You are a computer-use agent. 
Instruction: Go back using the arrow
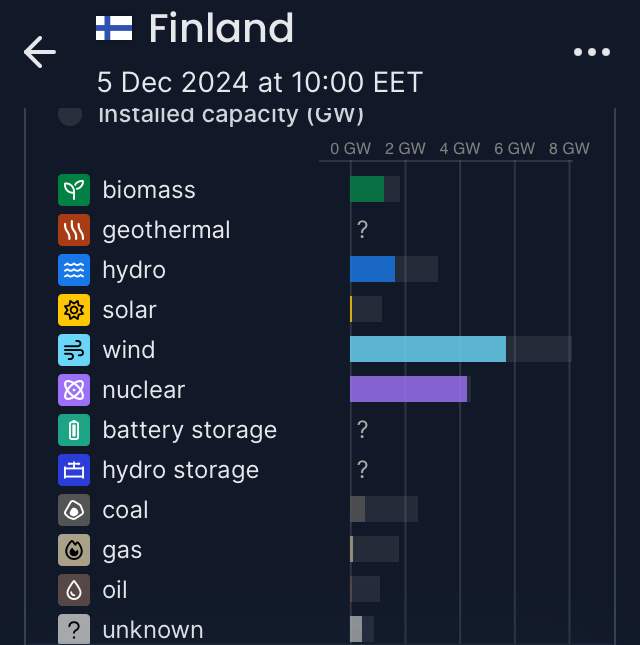coord(40,52)
